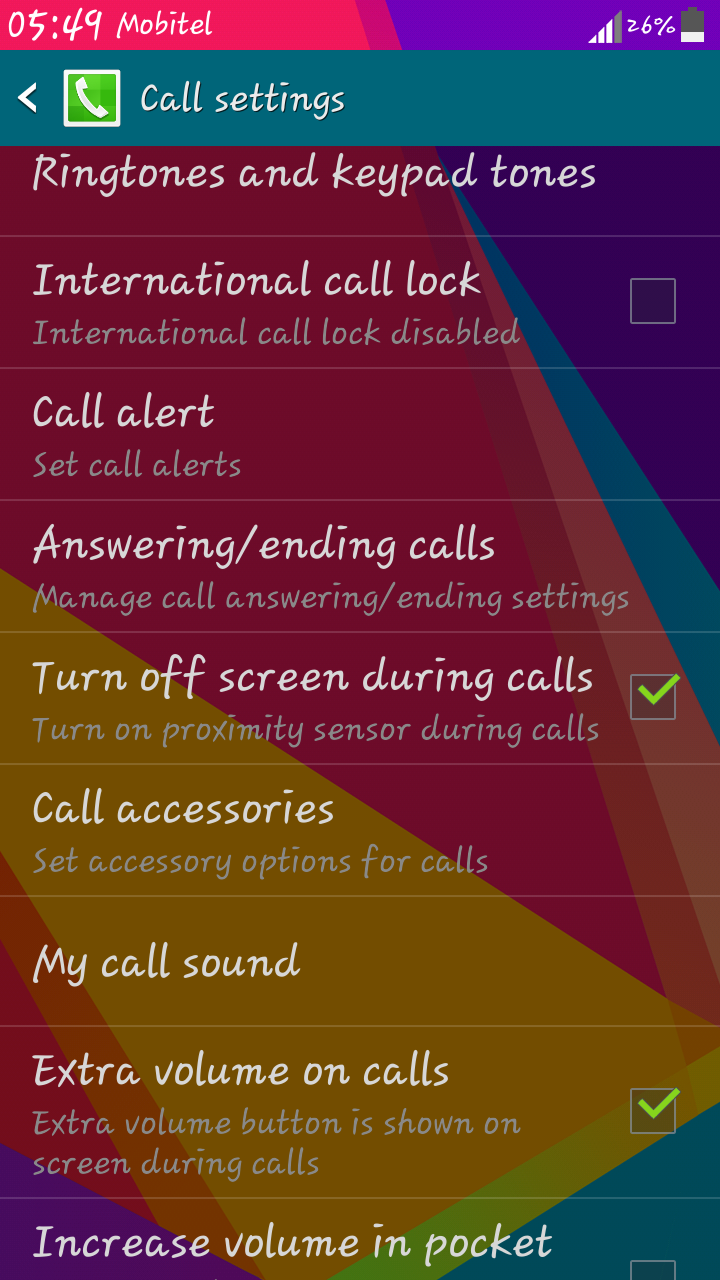The width and height of the screenshot is (720, 1280).
Task: Open Call alert settings
Action: (360, 435)
